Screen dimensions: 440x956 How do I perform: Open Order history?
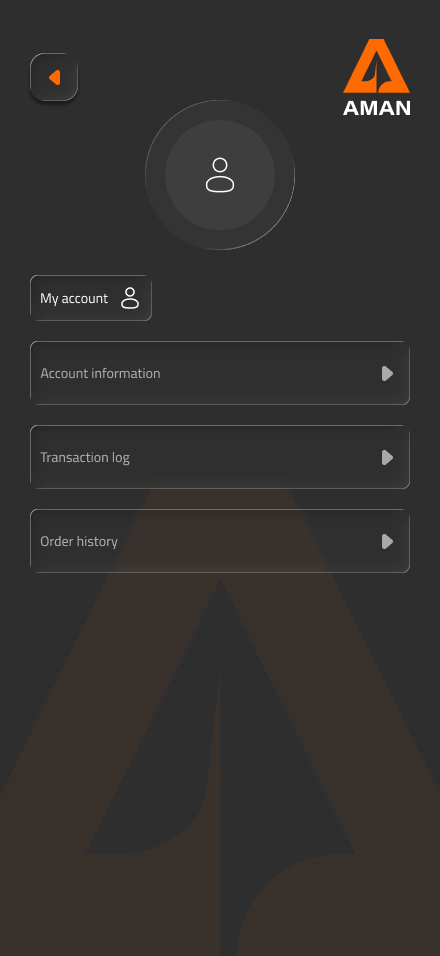point(220,541)
